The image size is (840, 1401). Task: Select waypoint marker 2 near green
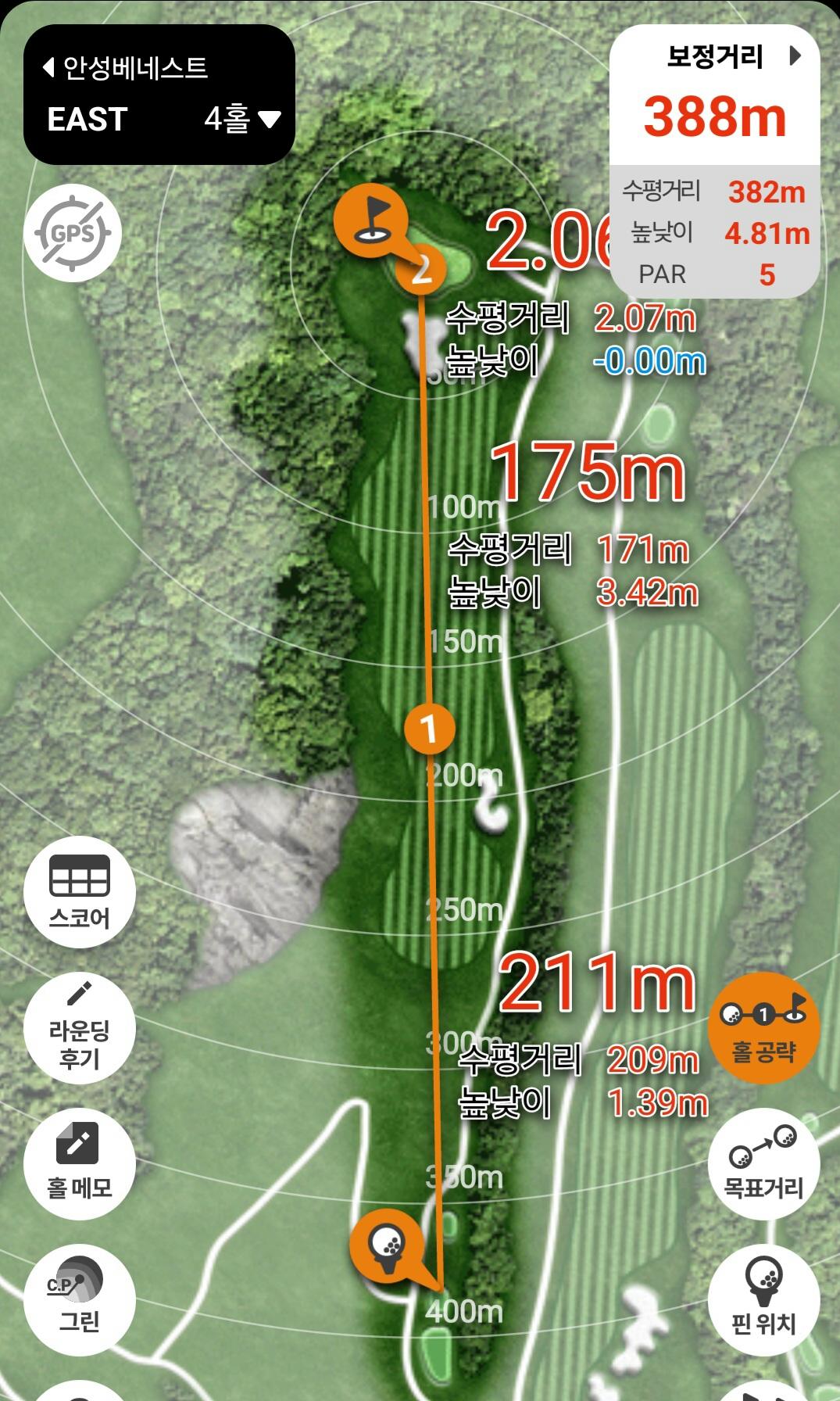tap(420, 271)
